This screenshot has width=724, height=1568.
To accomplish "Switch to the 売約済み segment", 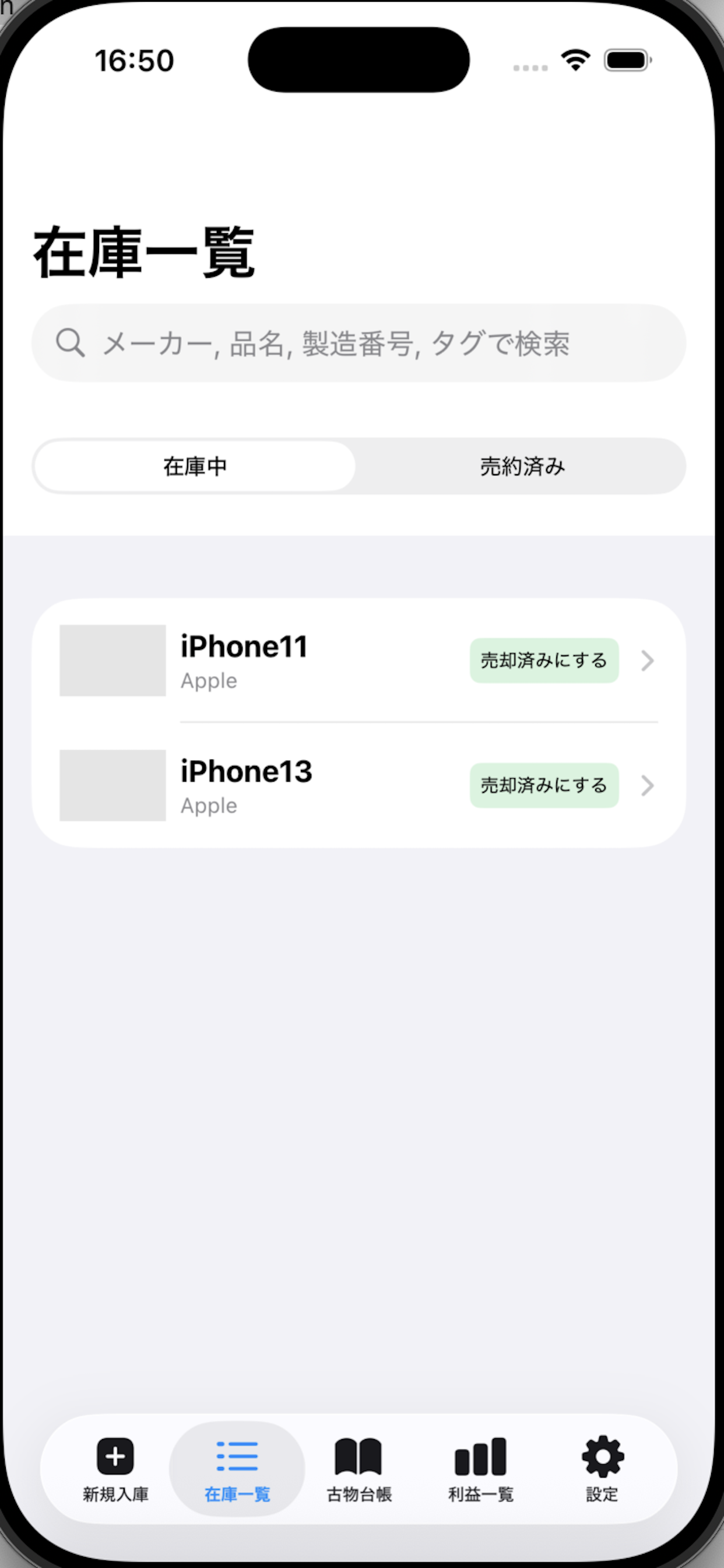I will 522,466.
